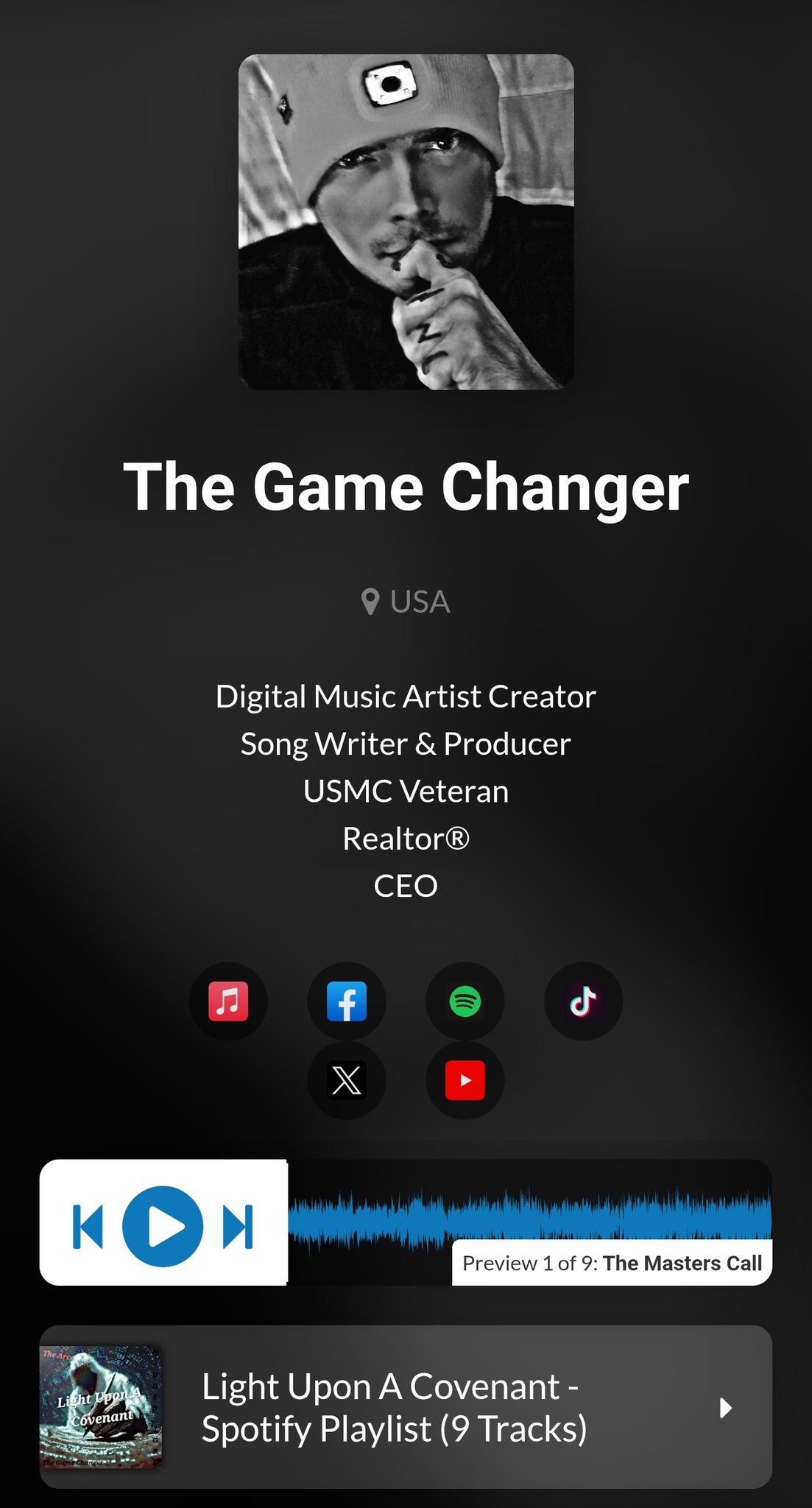Go back to the previous preview track
This screenshot has height=1508, width=812.
click(88, 1227)
